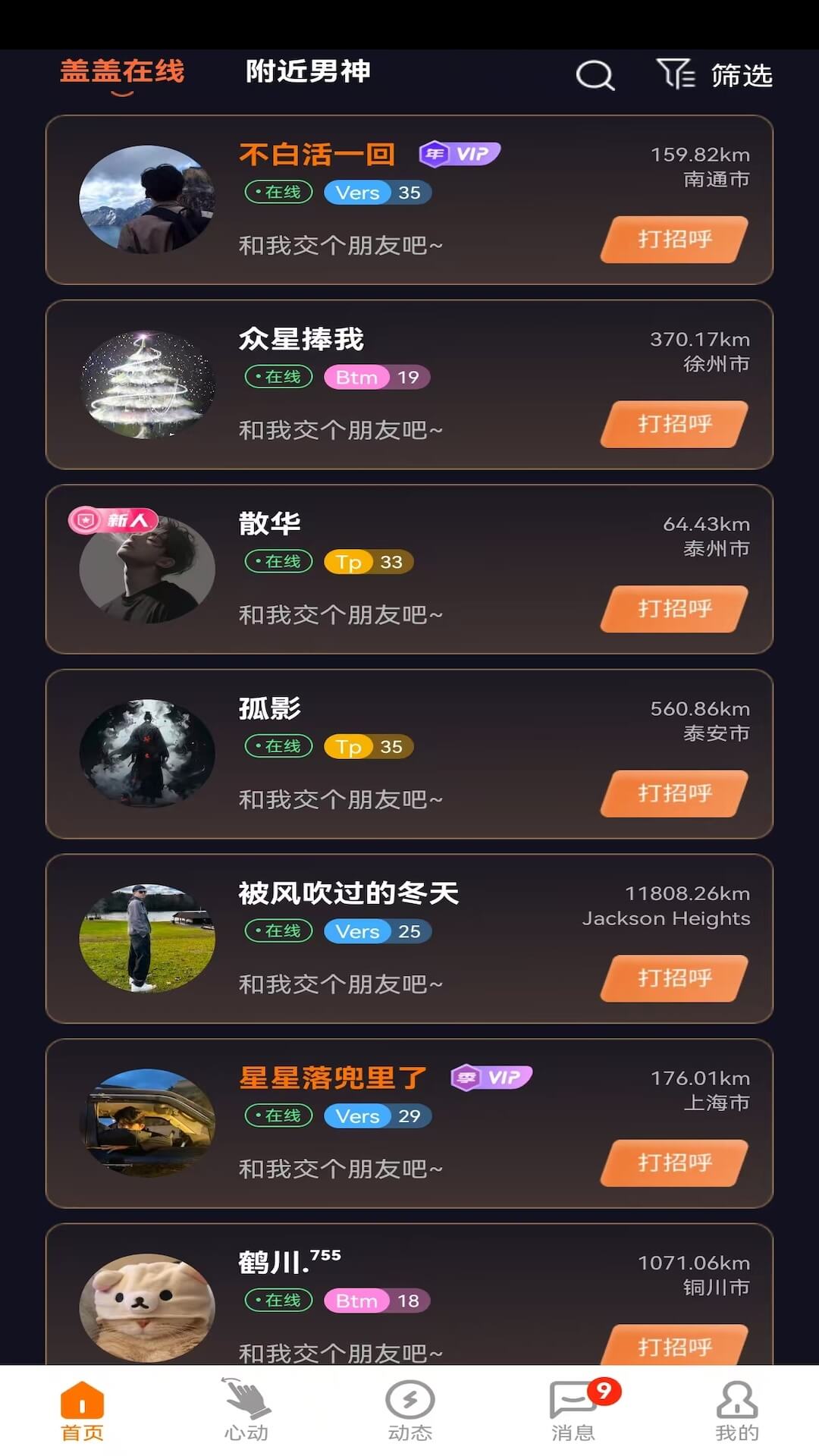Tap the 年VIP badge beside 不白活一回
Viewport: 819px width, 1456px height.
point(460,154)
